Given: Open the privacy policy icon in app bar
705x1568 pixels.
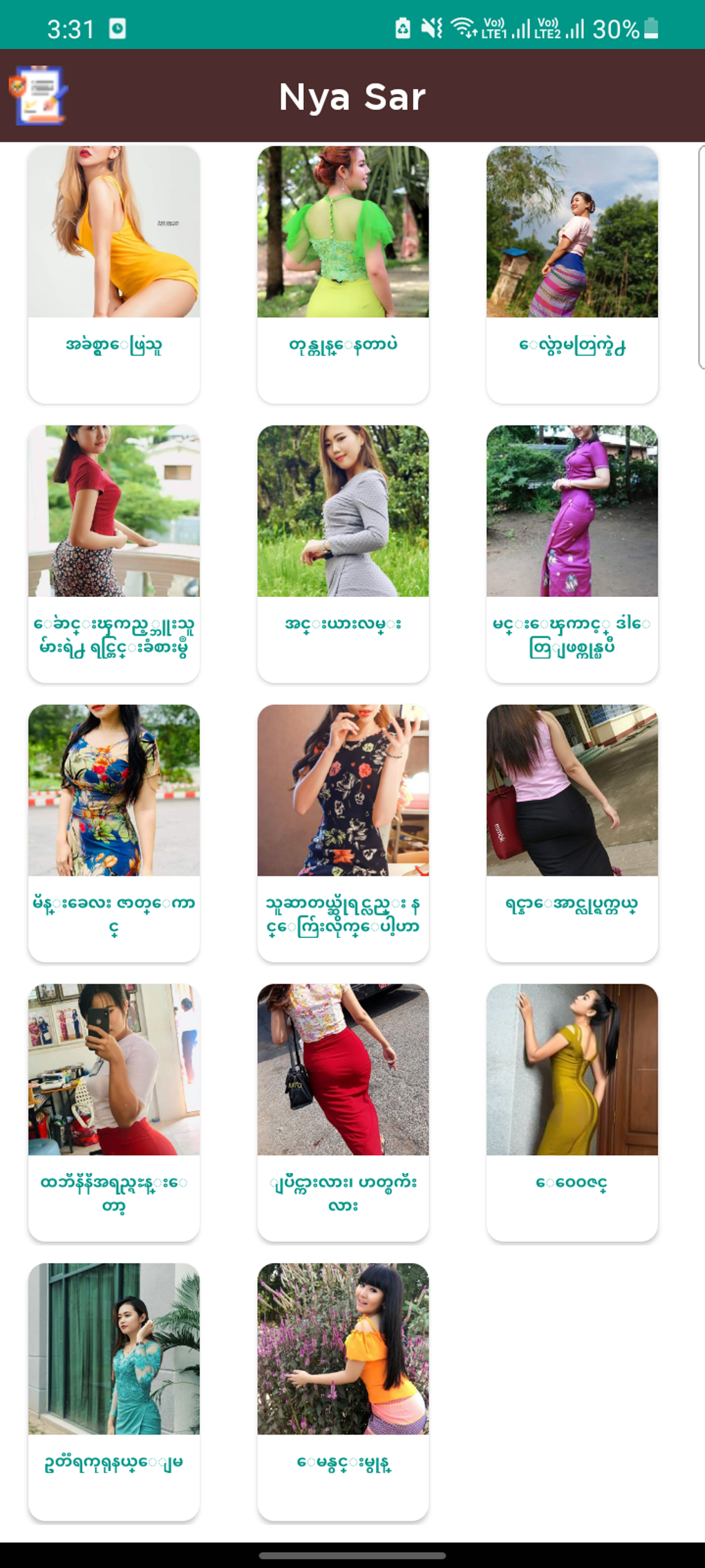Looking at the screenshot, I should click(x=38, y=95).
